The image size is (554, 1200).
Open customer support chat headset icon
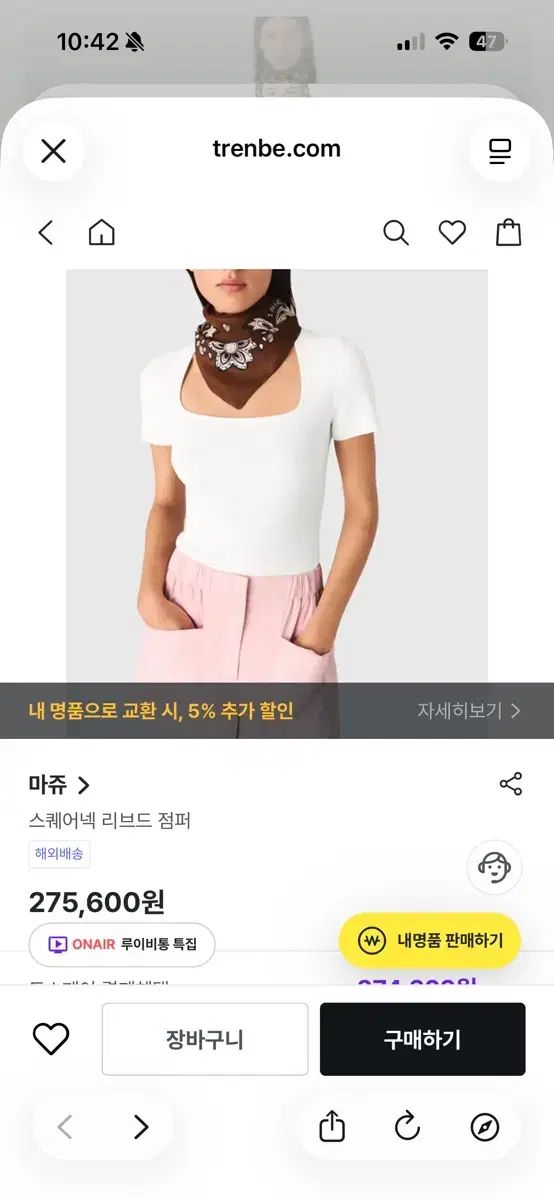click(495, 867)
